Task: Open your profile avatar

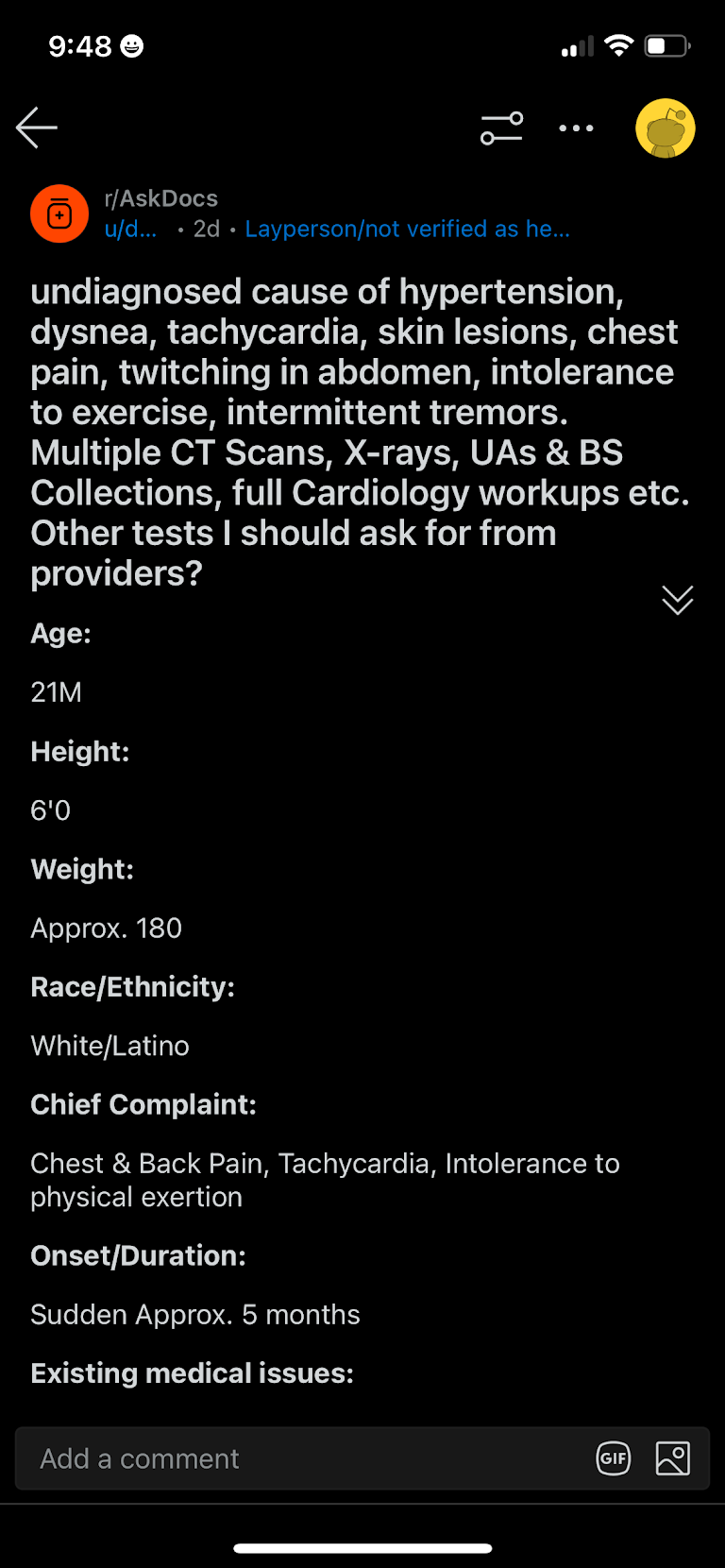Action: 666,128
